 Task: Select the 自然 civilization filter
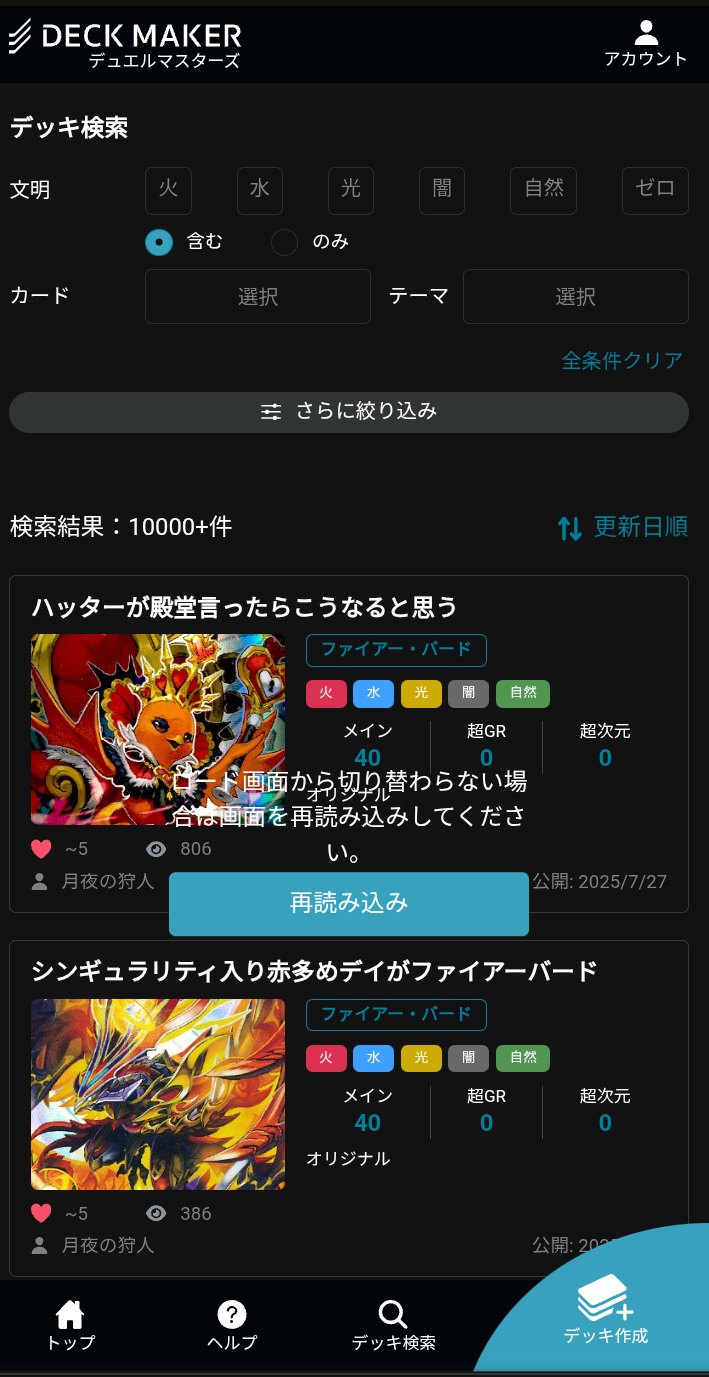point(544,190)
